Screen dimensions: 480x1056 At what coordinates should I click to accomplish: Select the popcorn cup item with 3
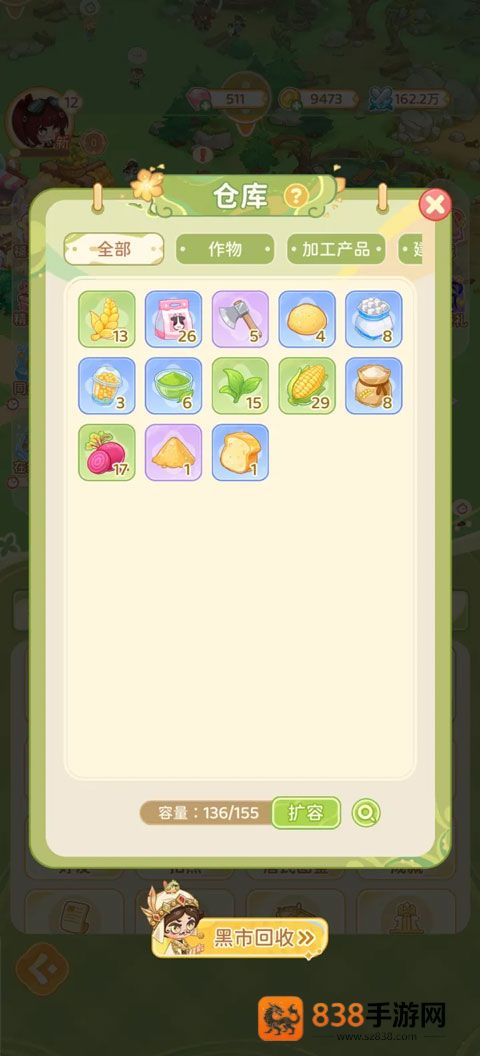pos(106,386)
